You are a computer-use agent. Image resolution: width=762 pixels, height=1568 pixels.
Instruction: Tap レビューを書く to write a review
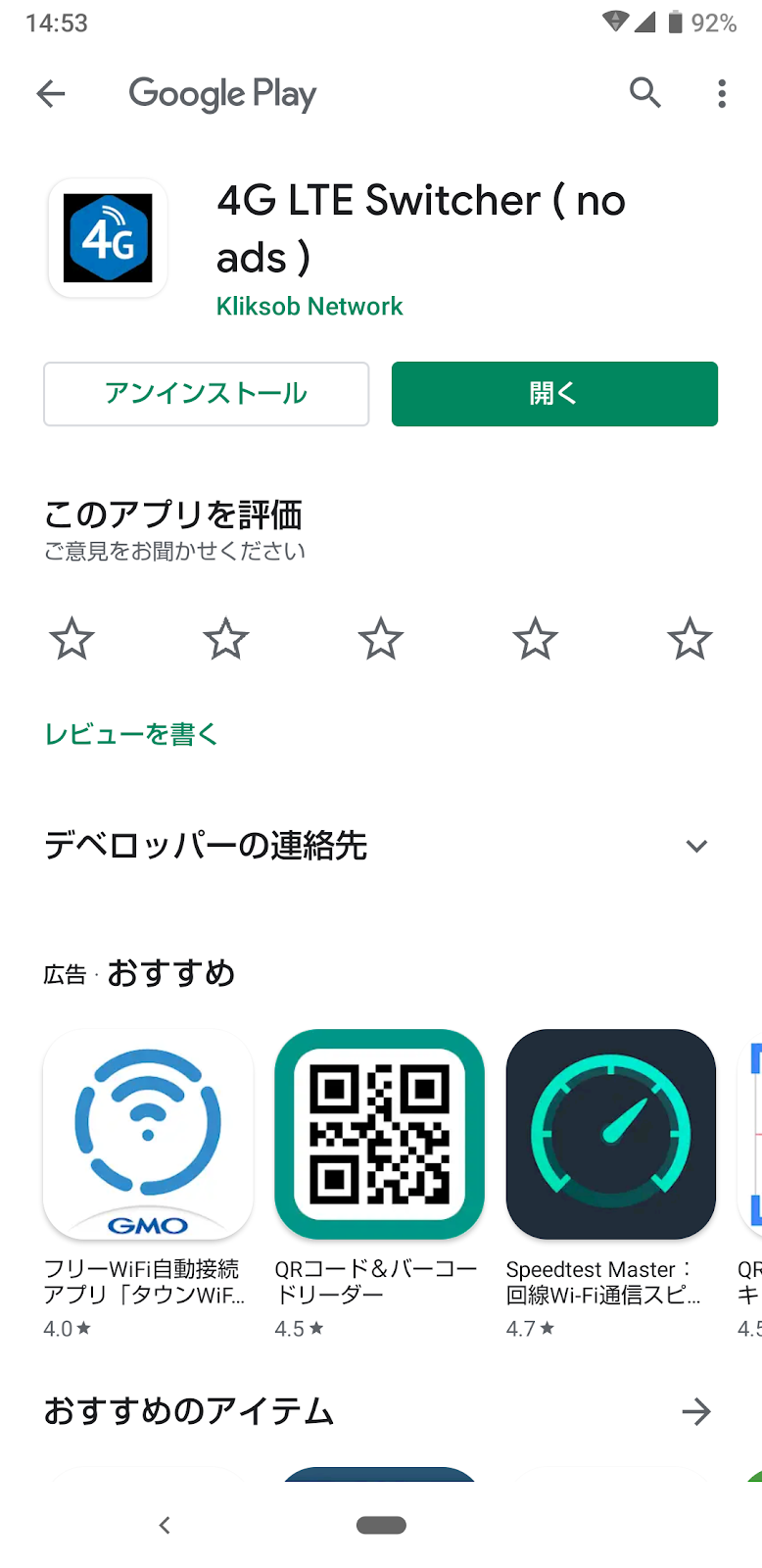tap(131, 734)
